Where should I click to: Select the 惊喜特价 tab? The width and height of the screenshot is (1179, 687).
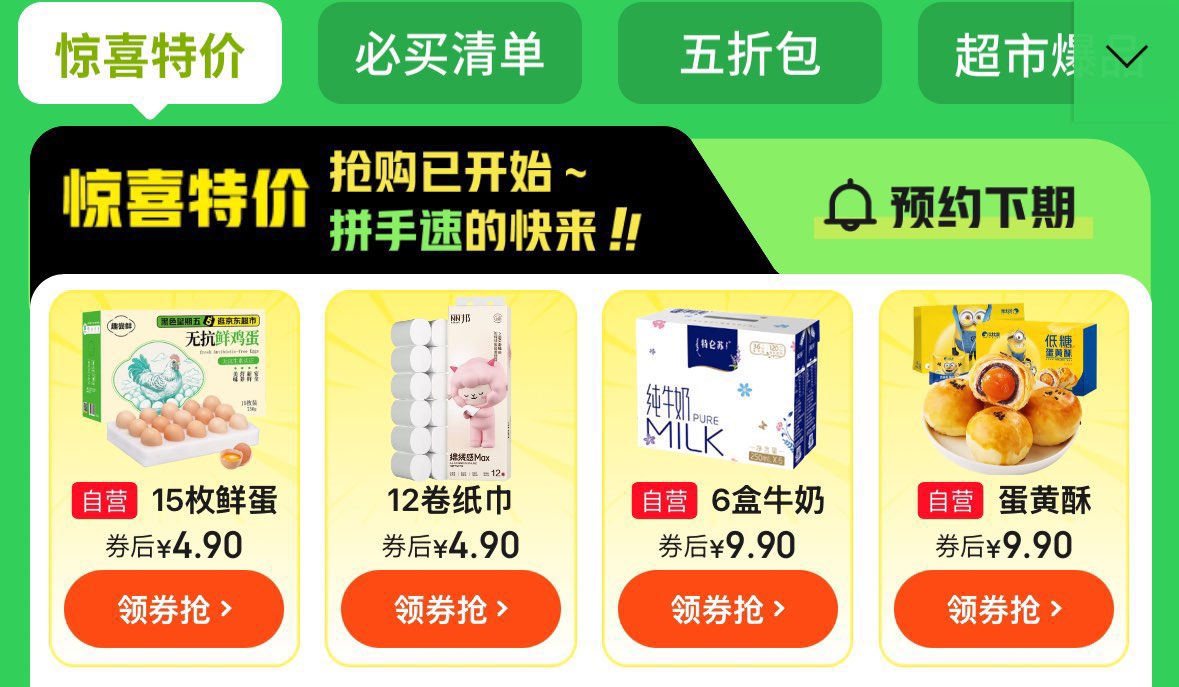click(150, 53)
